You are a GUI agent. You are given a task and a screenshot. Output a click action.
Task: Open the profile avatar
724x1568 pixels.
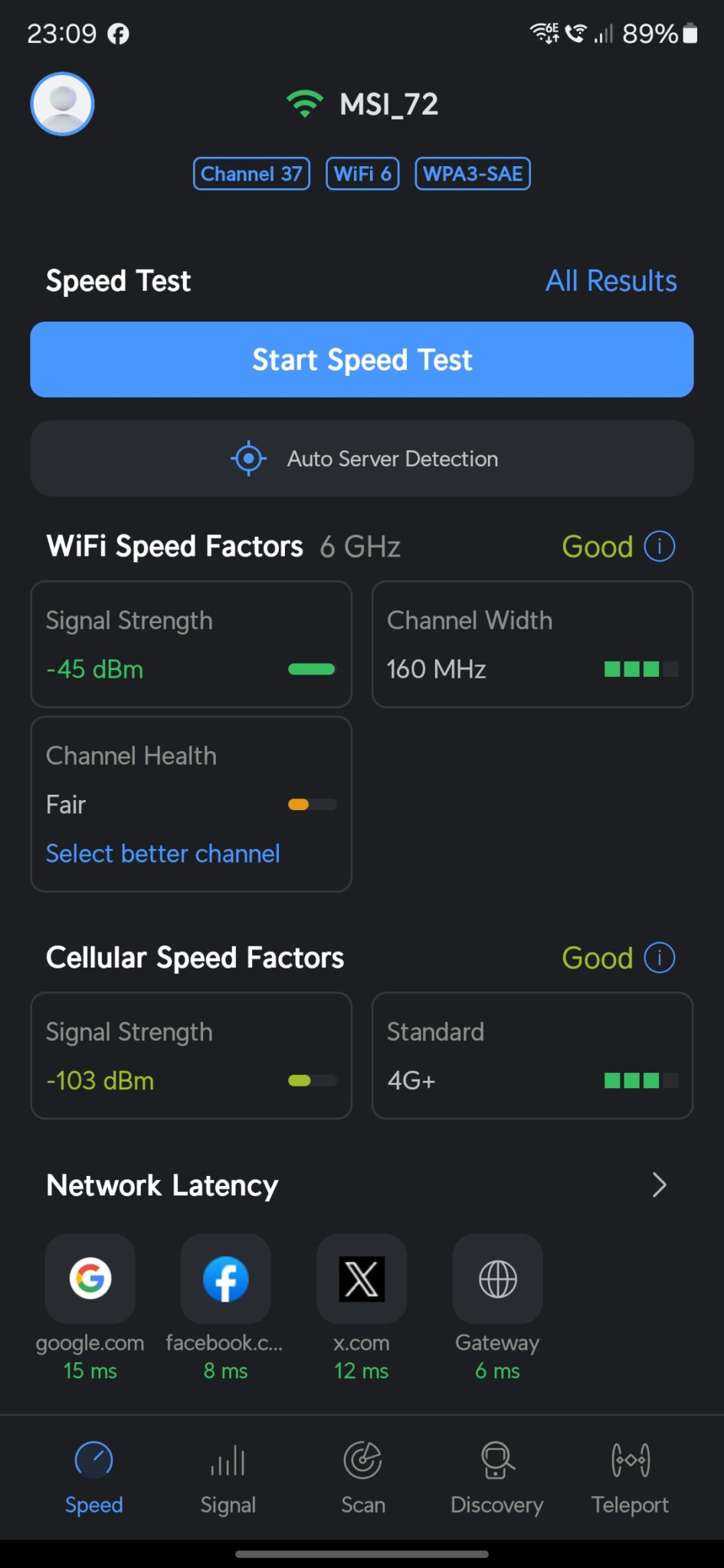[x=62, y=104]
